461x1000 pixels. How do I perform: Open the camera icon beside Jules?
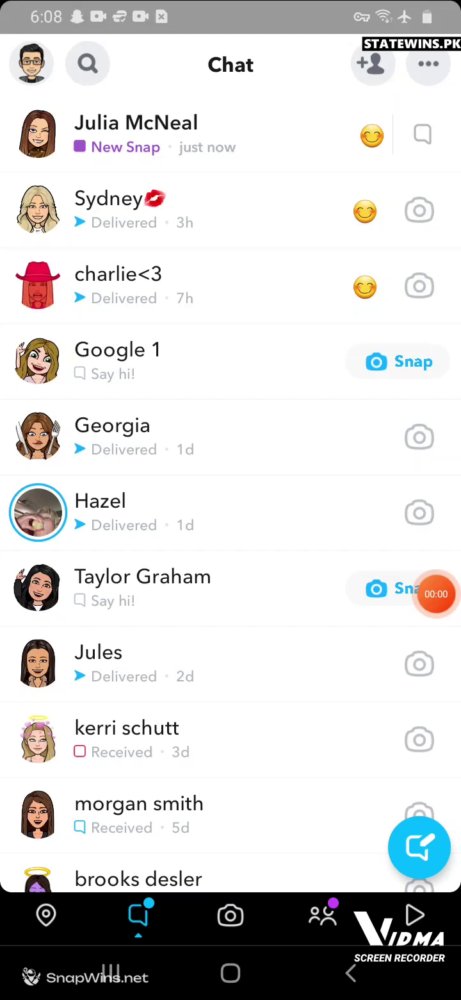(x=420, y=664)
